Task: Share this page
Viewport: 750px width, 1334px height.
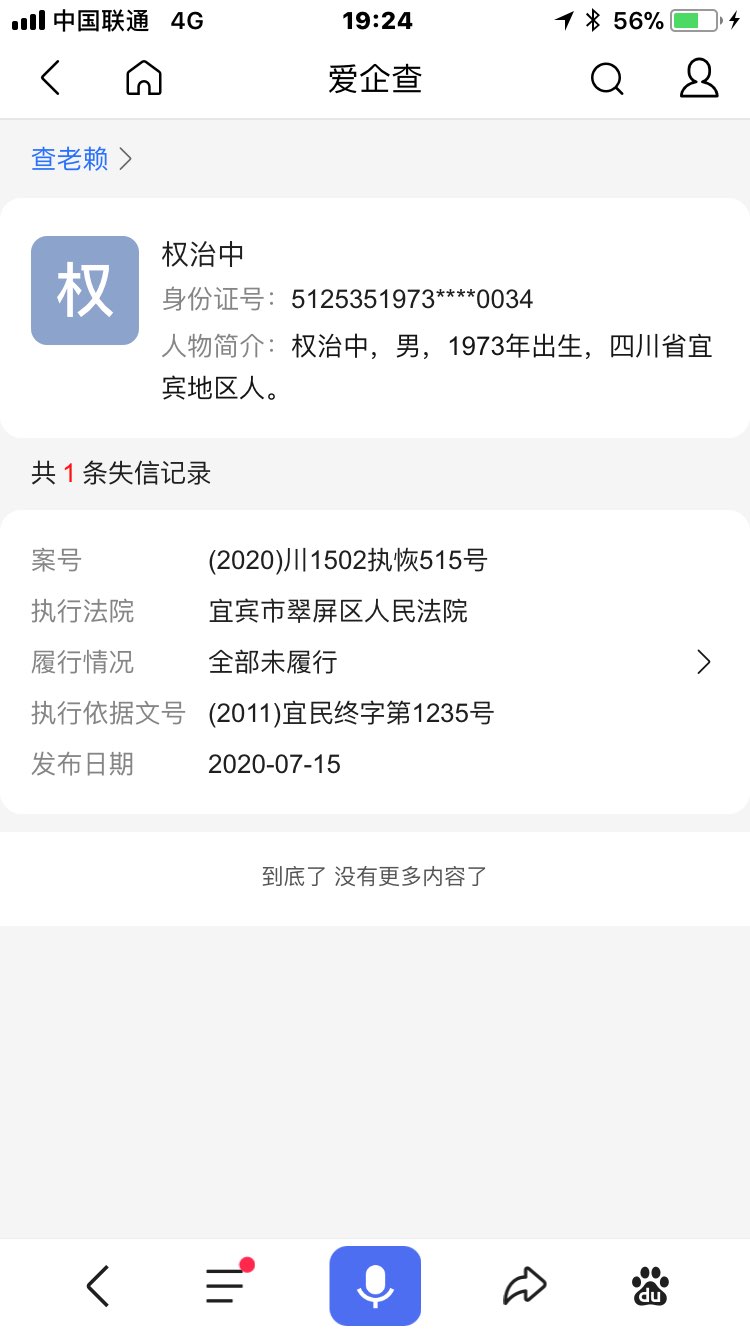Action: click(524, 1286)
